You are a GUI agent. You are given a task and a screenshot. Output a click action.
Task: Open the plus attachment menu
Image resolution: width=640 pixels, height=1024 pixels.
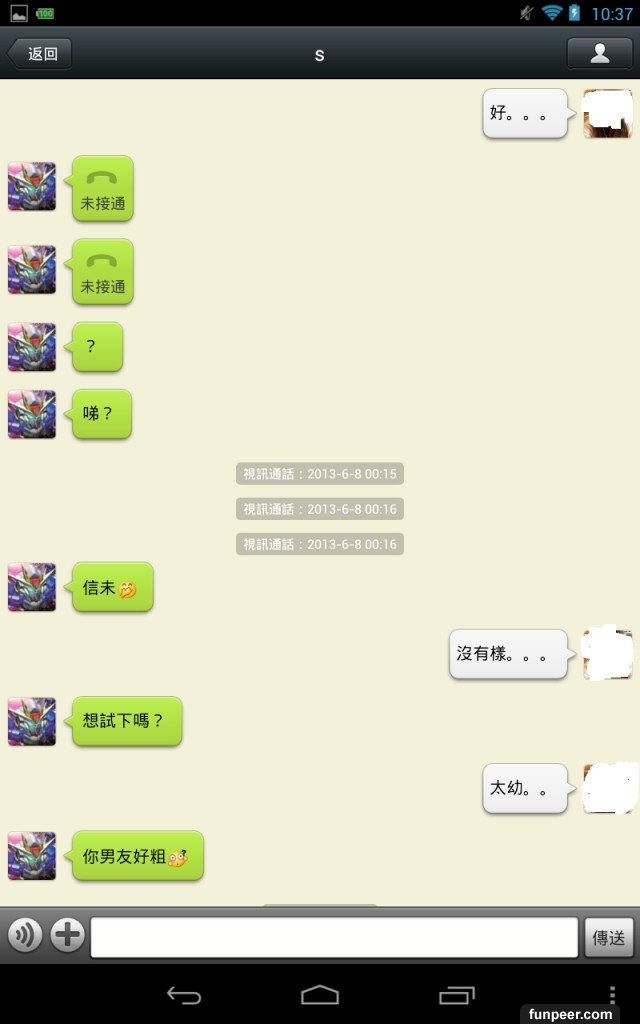pos(67,936)
